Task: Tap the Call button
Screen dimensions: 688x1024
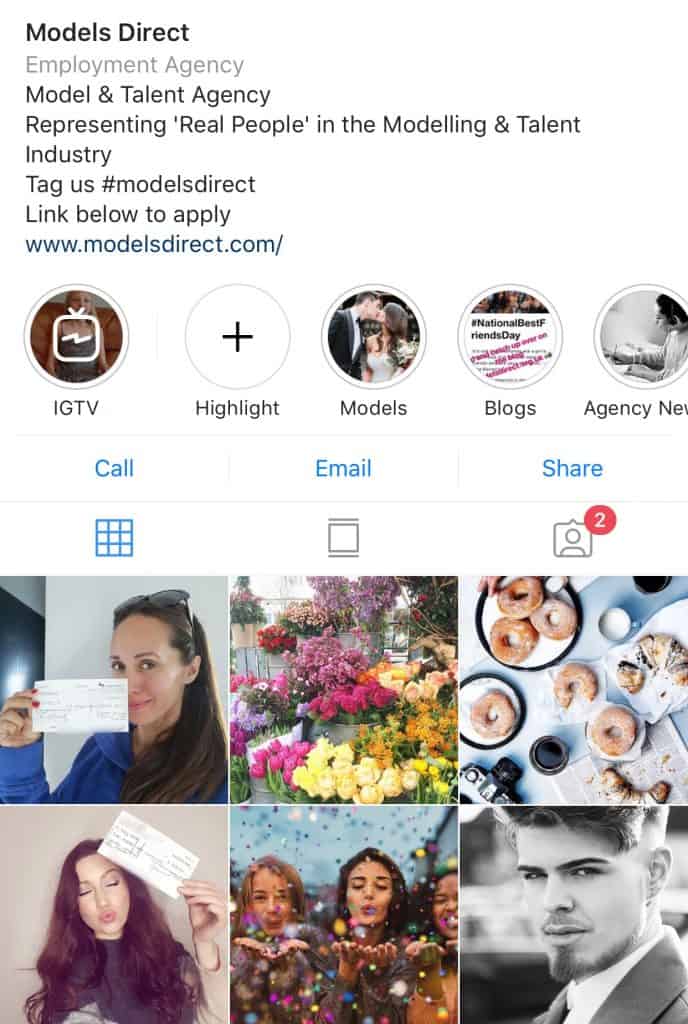Action: tap(114, 468)
